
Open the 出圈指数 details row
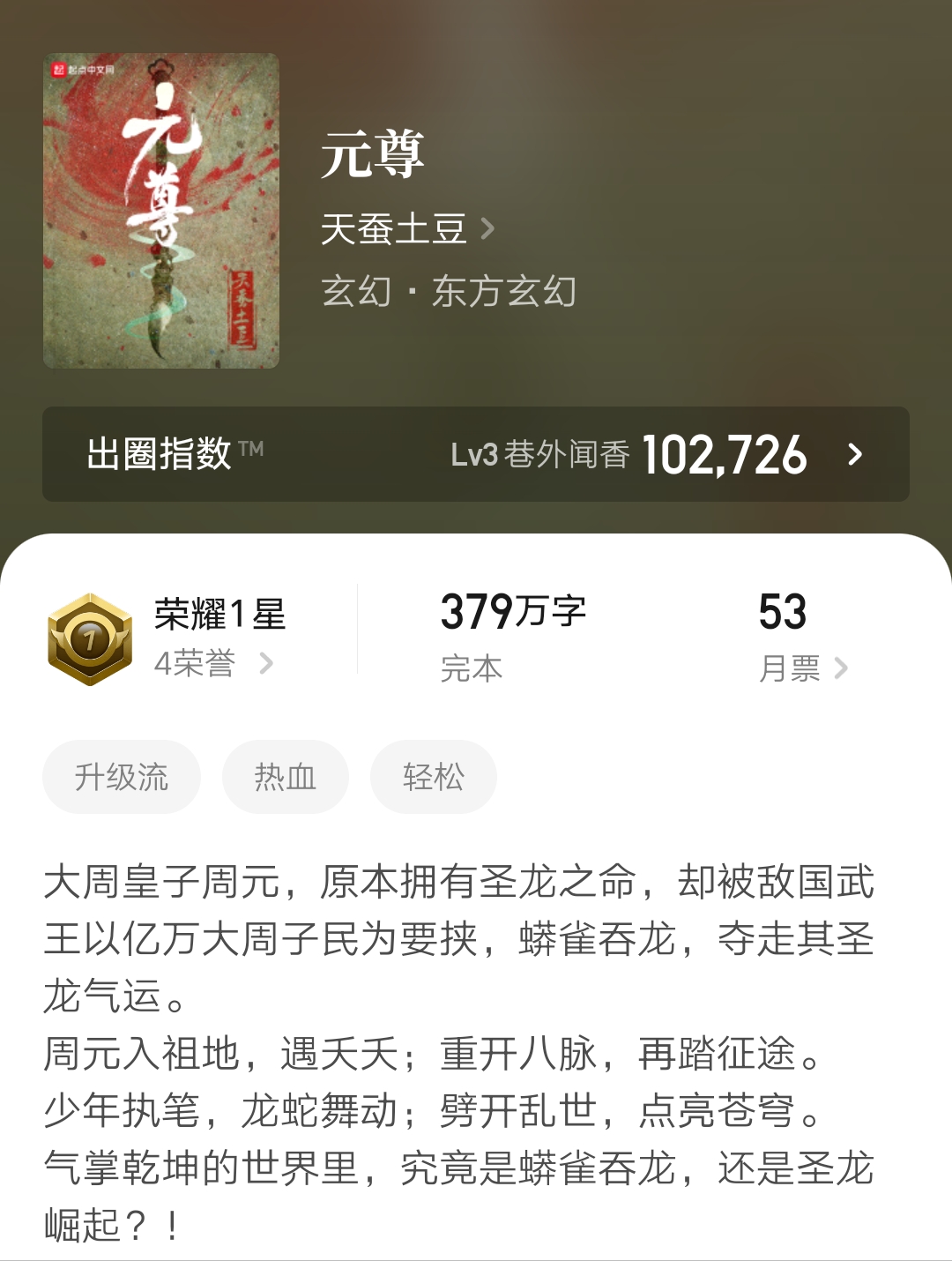[476, 454]
